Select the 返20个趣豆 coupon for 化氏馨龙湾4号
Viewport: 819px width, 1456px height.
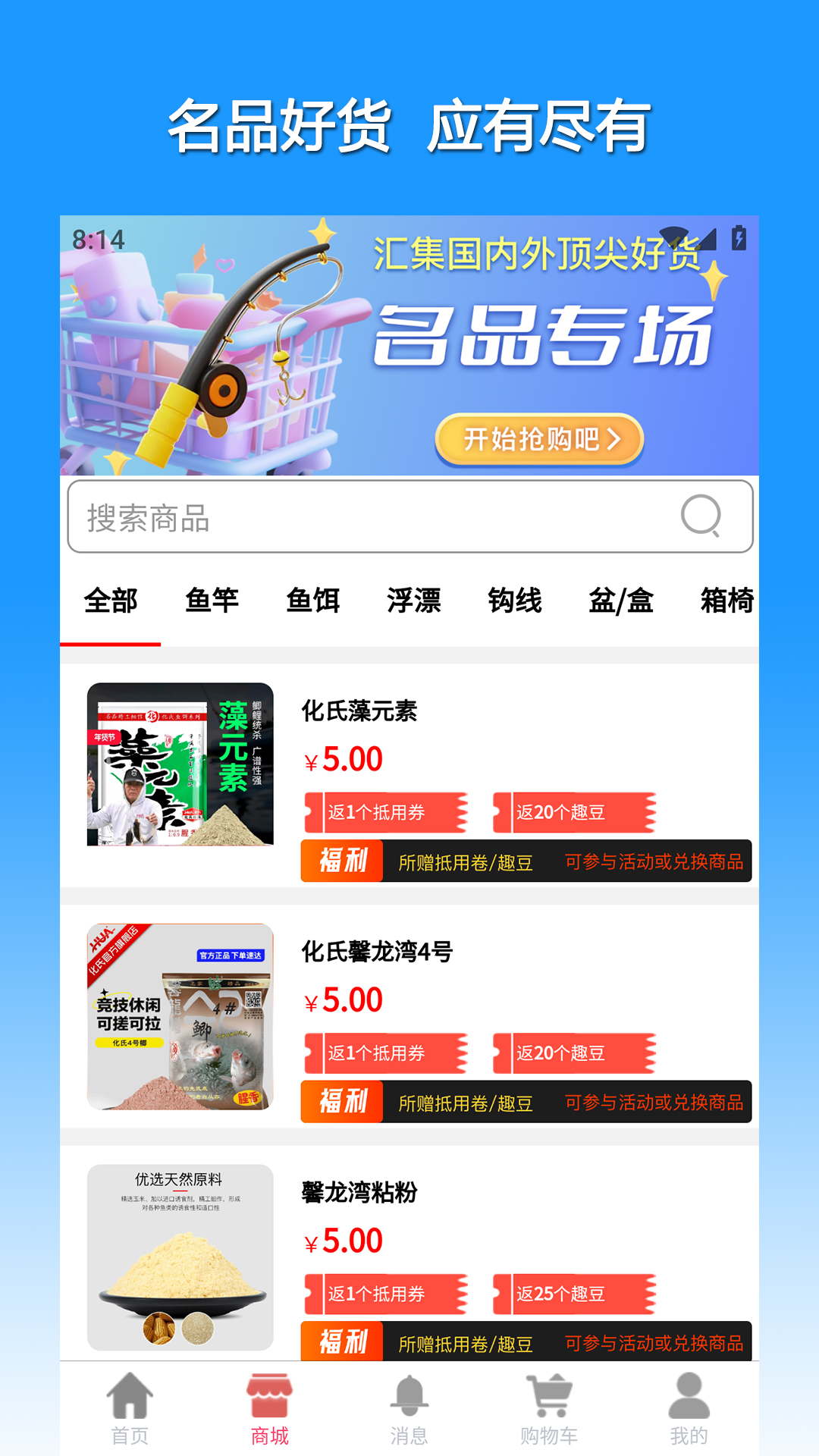coord(573,1053)
